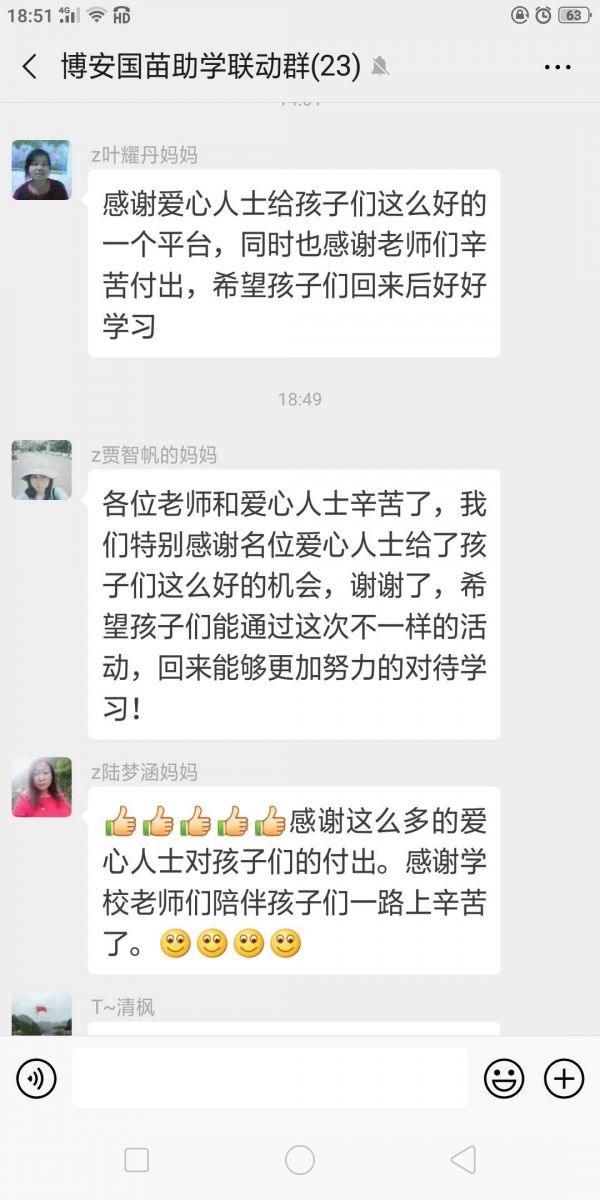Viewport: 600px width, 1200px height.
Task: Open z陆梦涵妈妈's profile avatar
Action: (x=41, y=787)
